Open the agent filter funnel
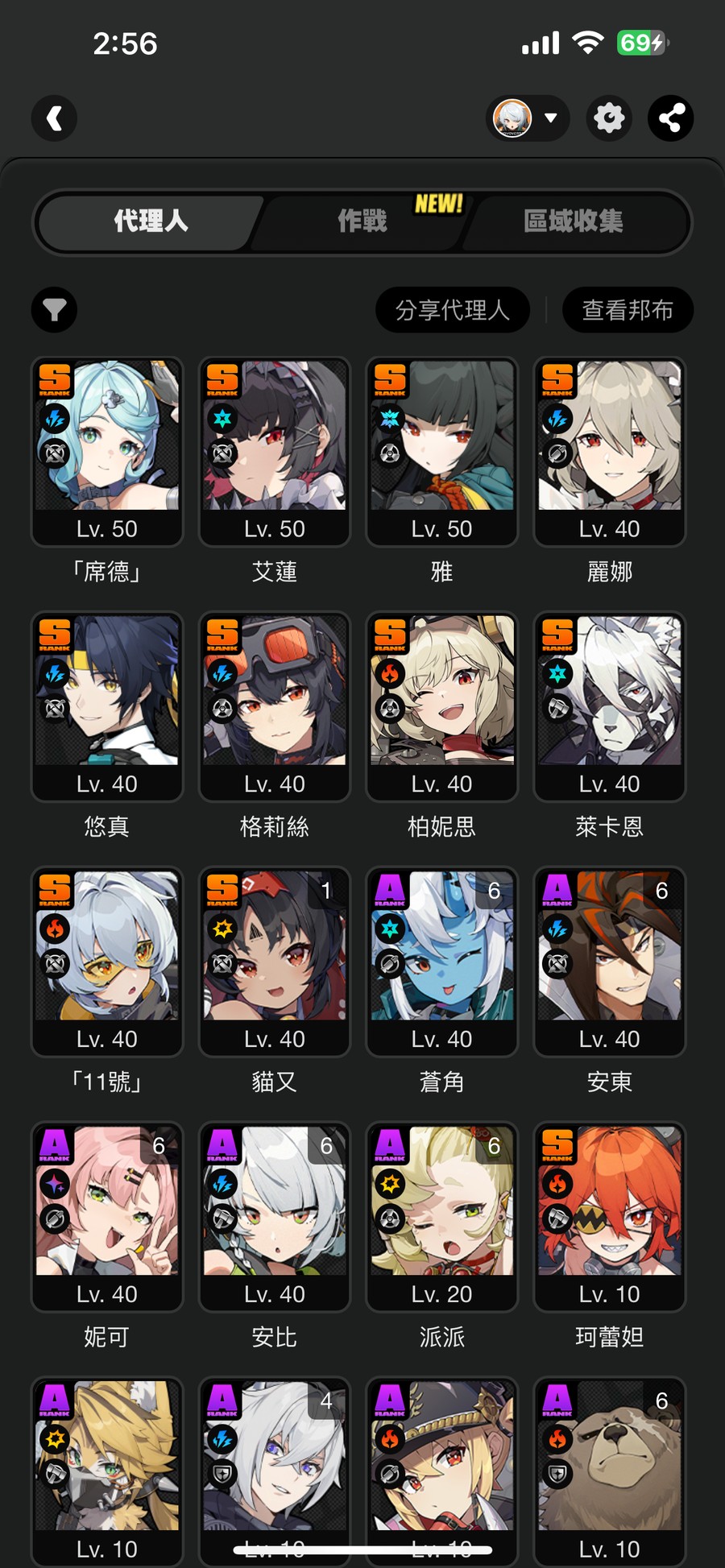Image resolution: width=725 pixels, height=1568 pixels. coord(54,310)
